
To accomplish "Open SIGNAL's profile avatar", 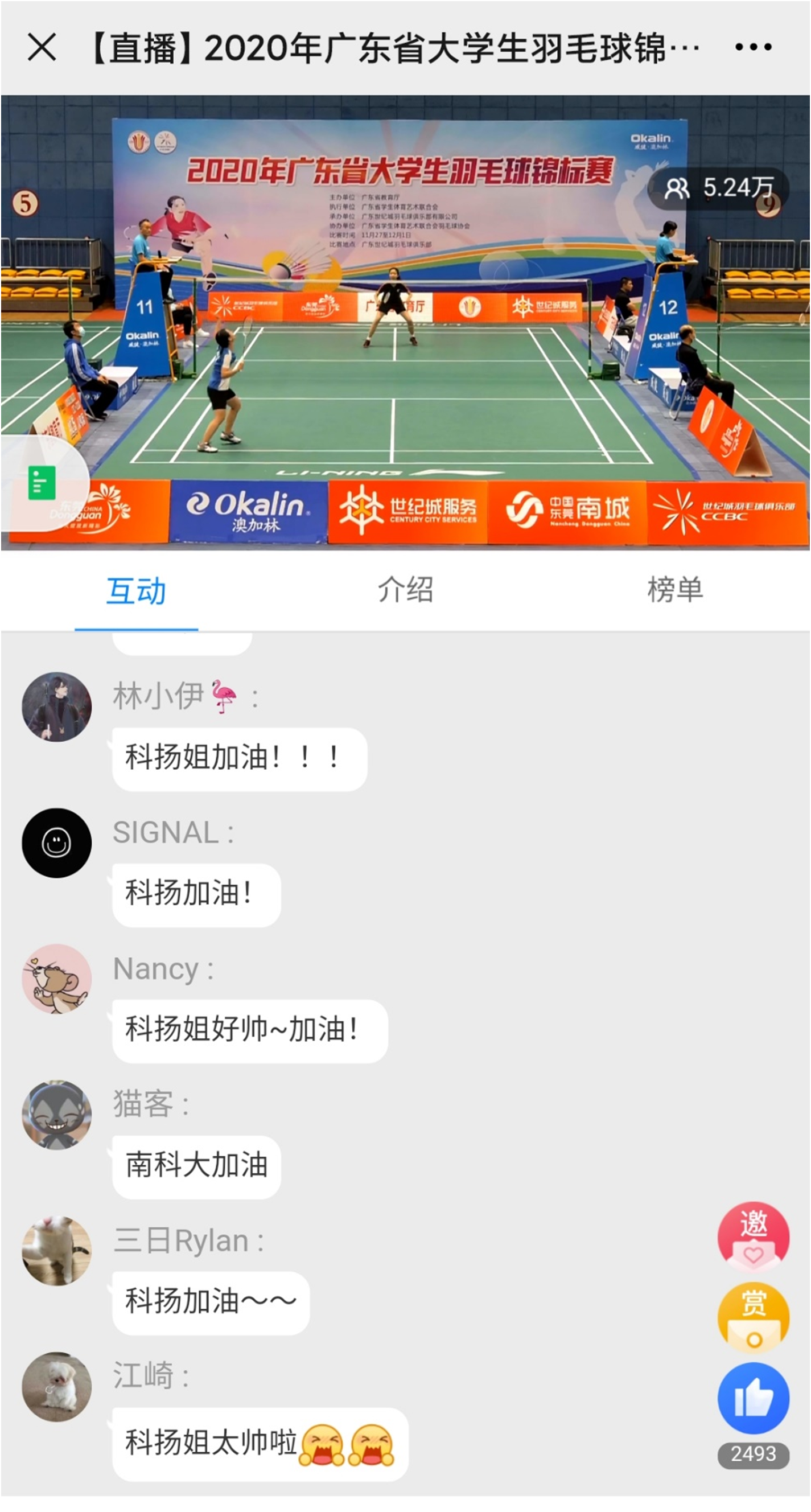I will tap(57, 843).
